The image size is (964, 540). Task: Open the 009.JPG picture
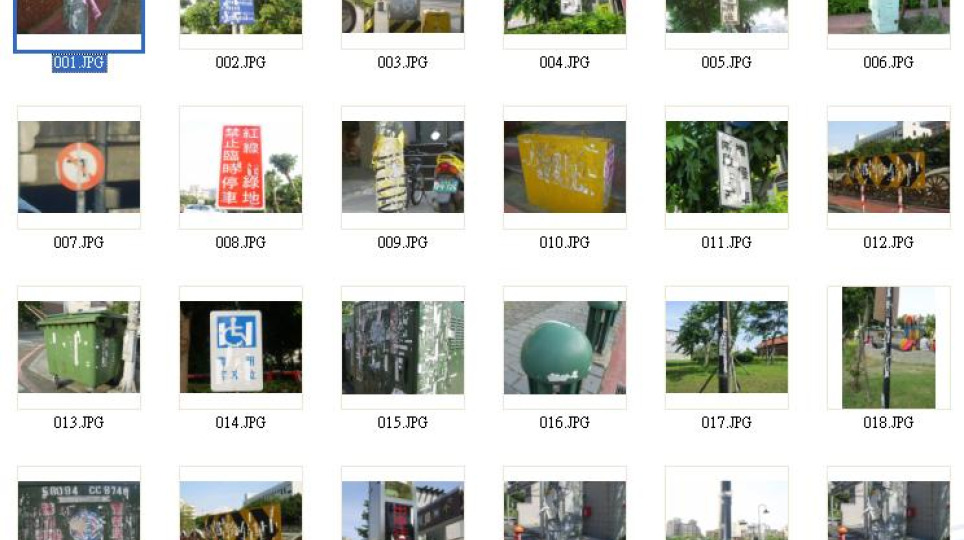(x=403, y=167)
